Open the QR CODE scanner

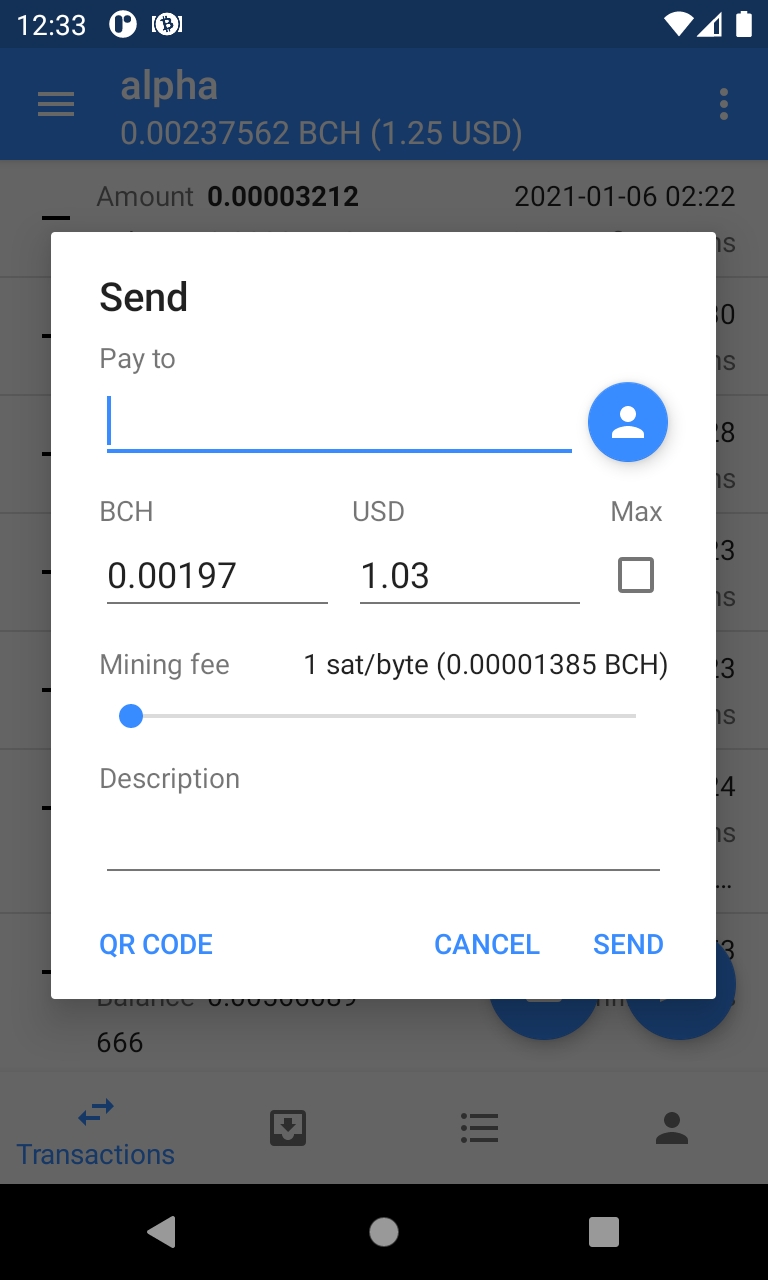[156, 944]
